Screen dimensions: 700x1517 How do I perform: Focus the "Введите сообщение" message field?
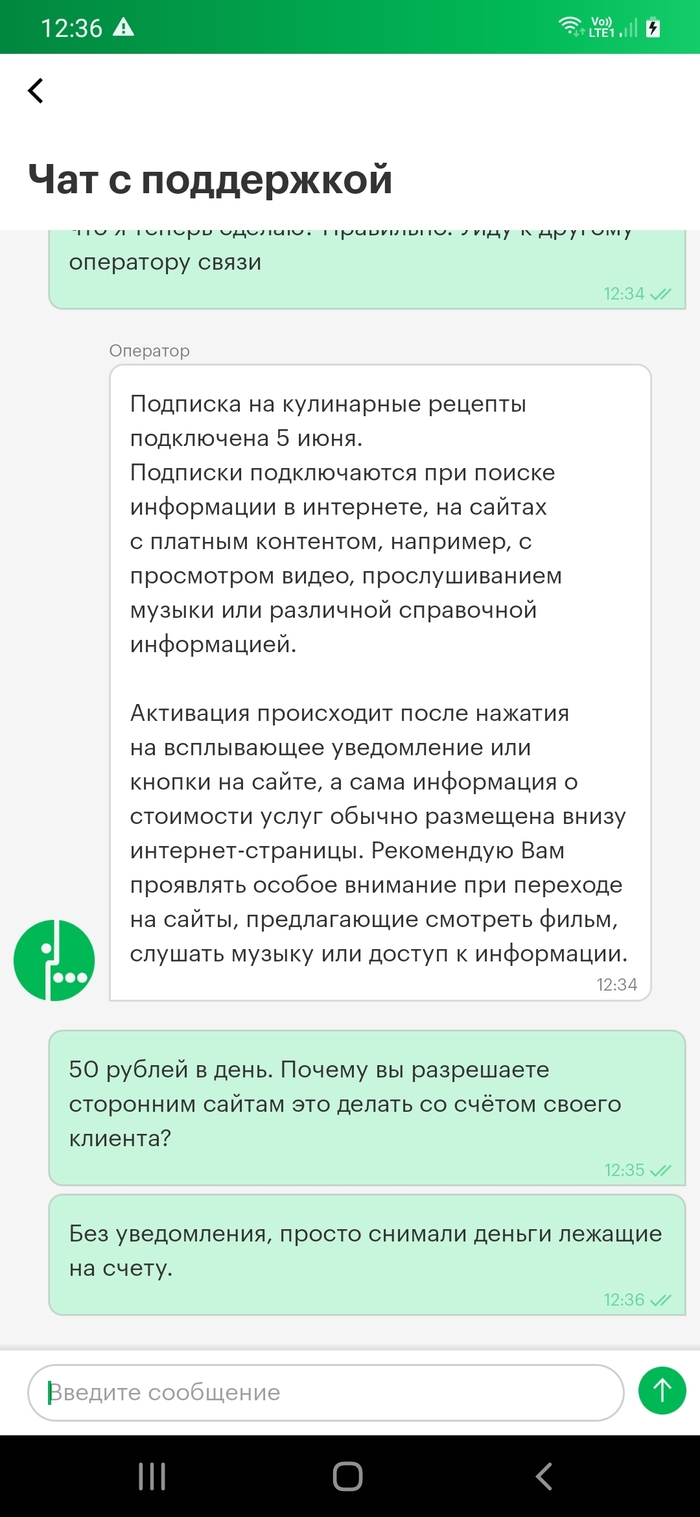(x=325, y=1392)
